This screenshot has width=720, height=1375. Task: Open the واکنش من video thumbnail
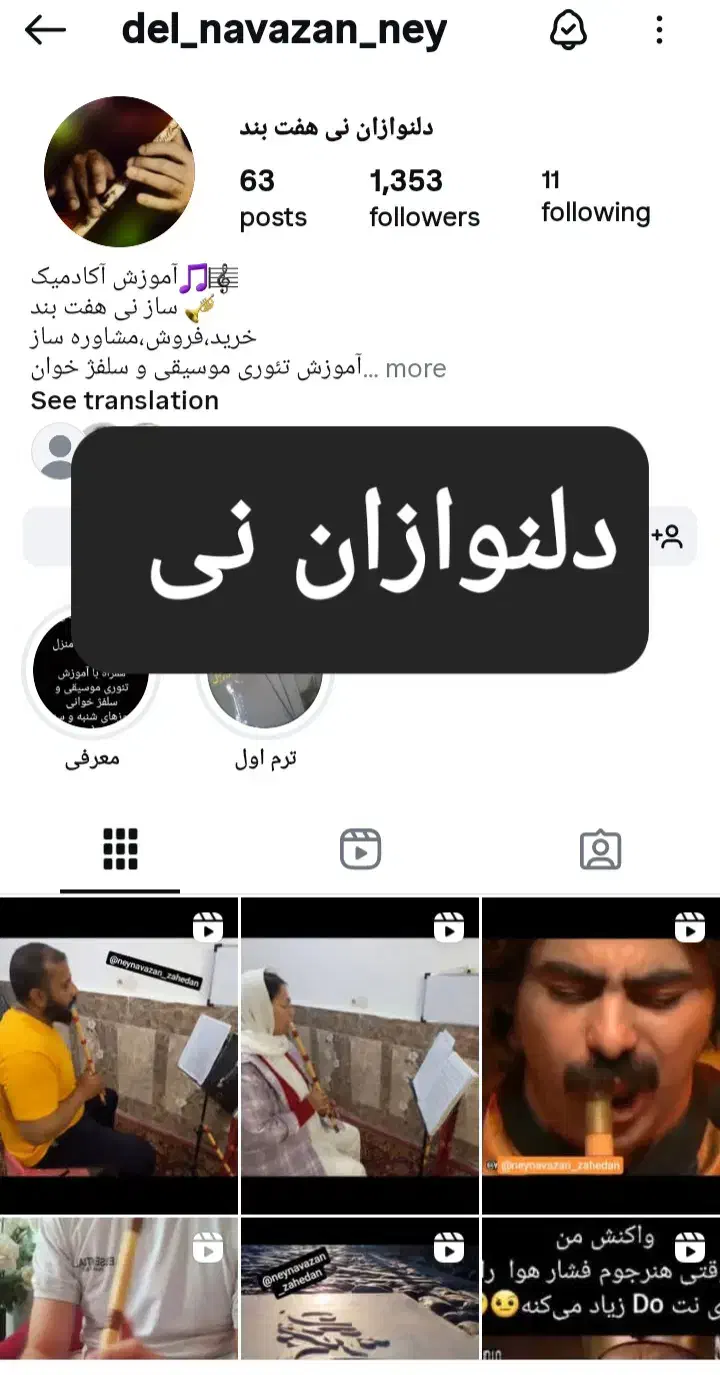click(600, 1290)
